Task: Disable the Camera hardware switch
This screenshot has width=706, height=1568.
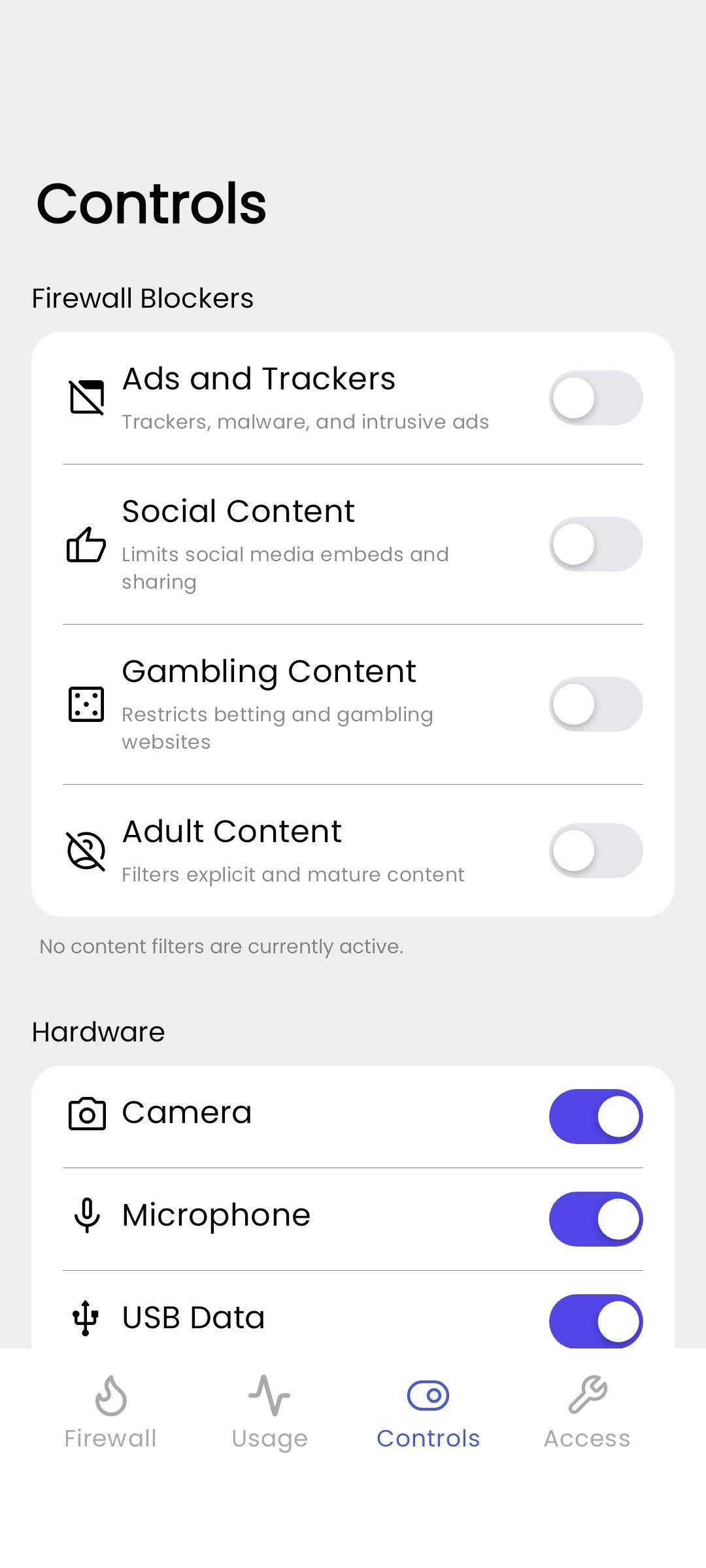Action: pos(596,1117)
